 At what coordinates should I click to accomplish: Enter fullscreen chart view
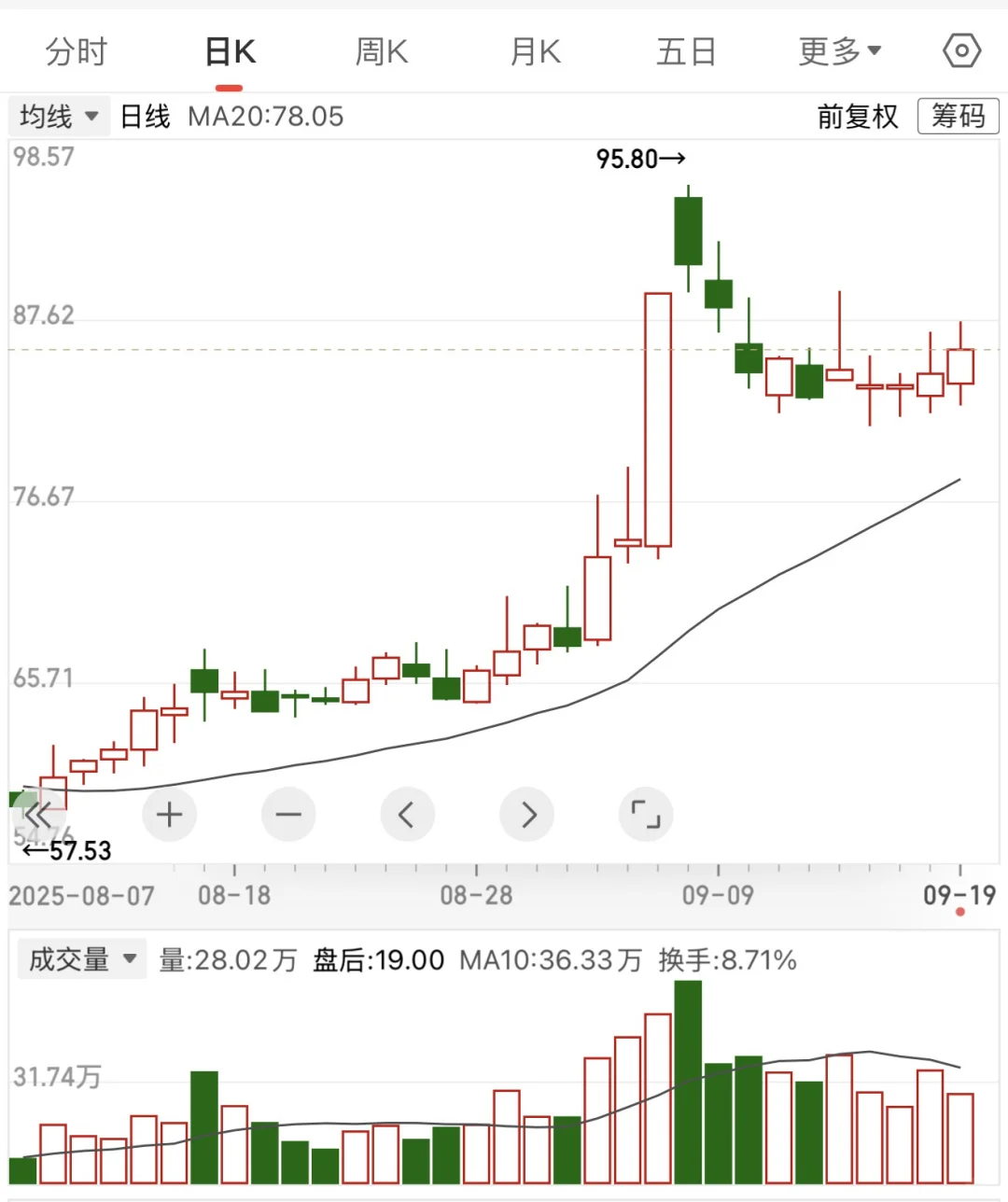(x=646, y=815)
